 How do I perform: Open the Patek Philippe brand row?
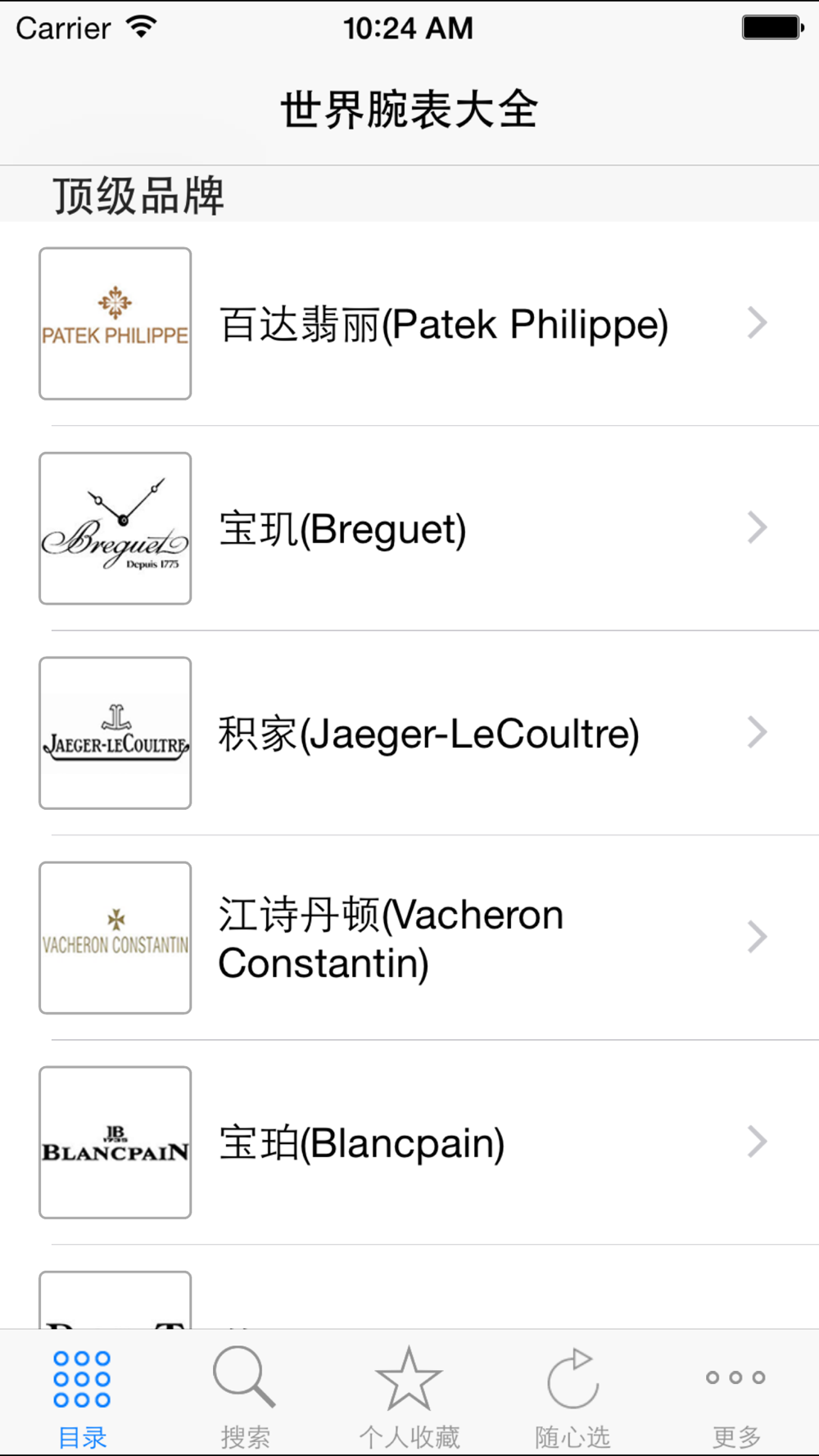(x=409, y=323)
